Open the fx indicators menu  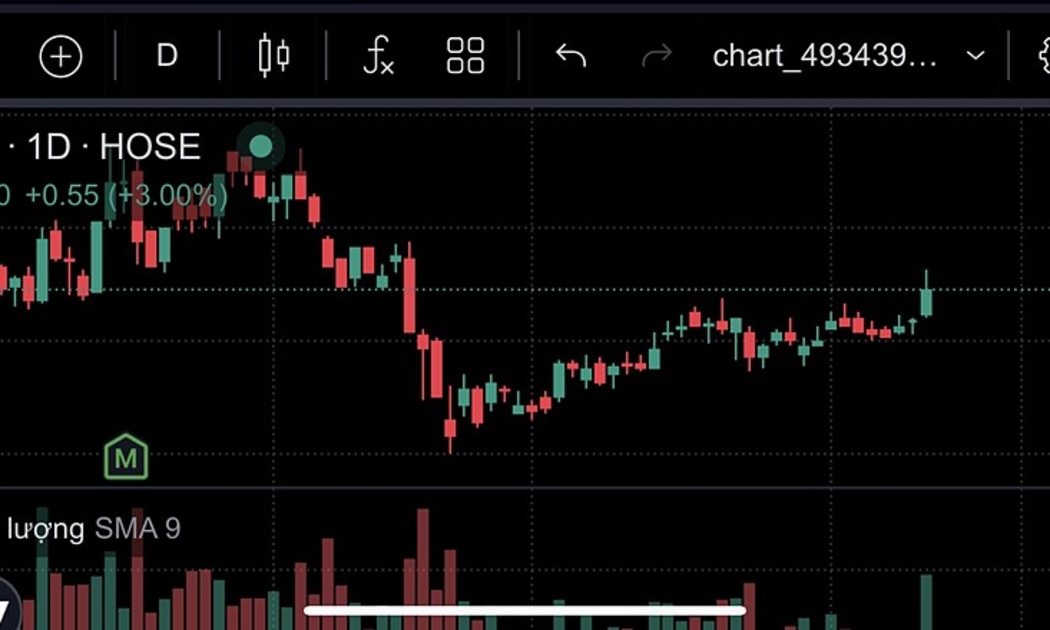[x=378, y=56]
